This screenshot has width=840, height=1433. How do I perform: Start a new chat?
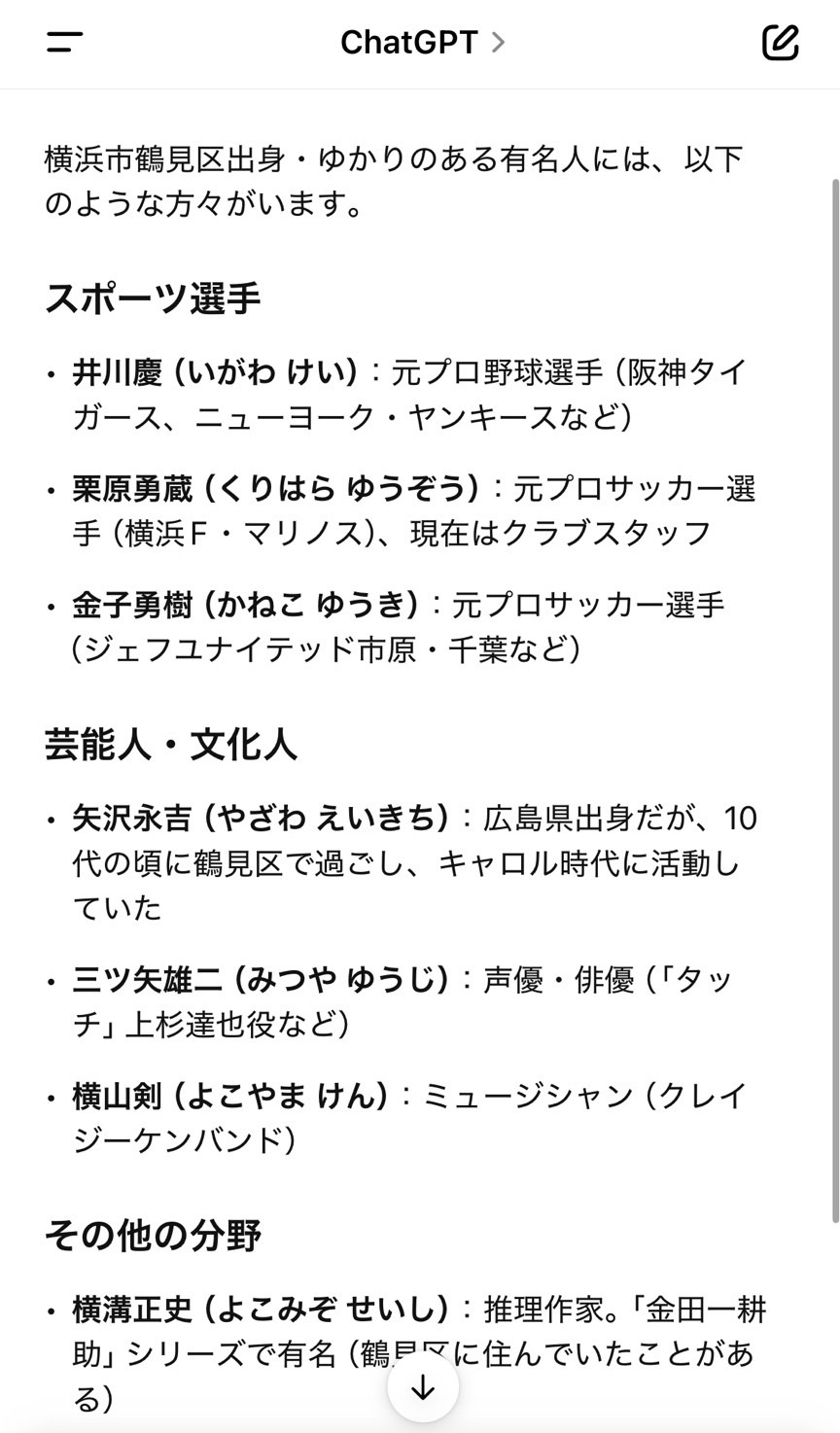(x=780, y=42)
